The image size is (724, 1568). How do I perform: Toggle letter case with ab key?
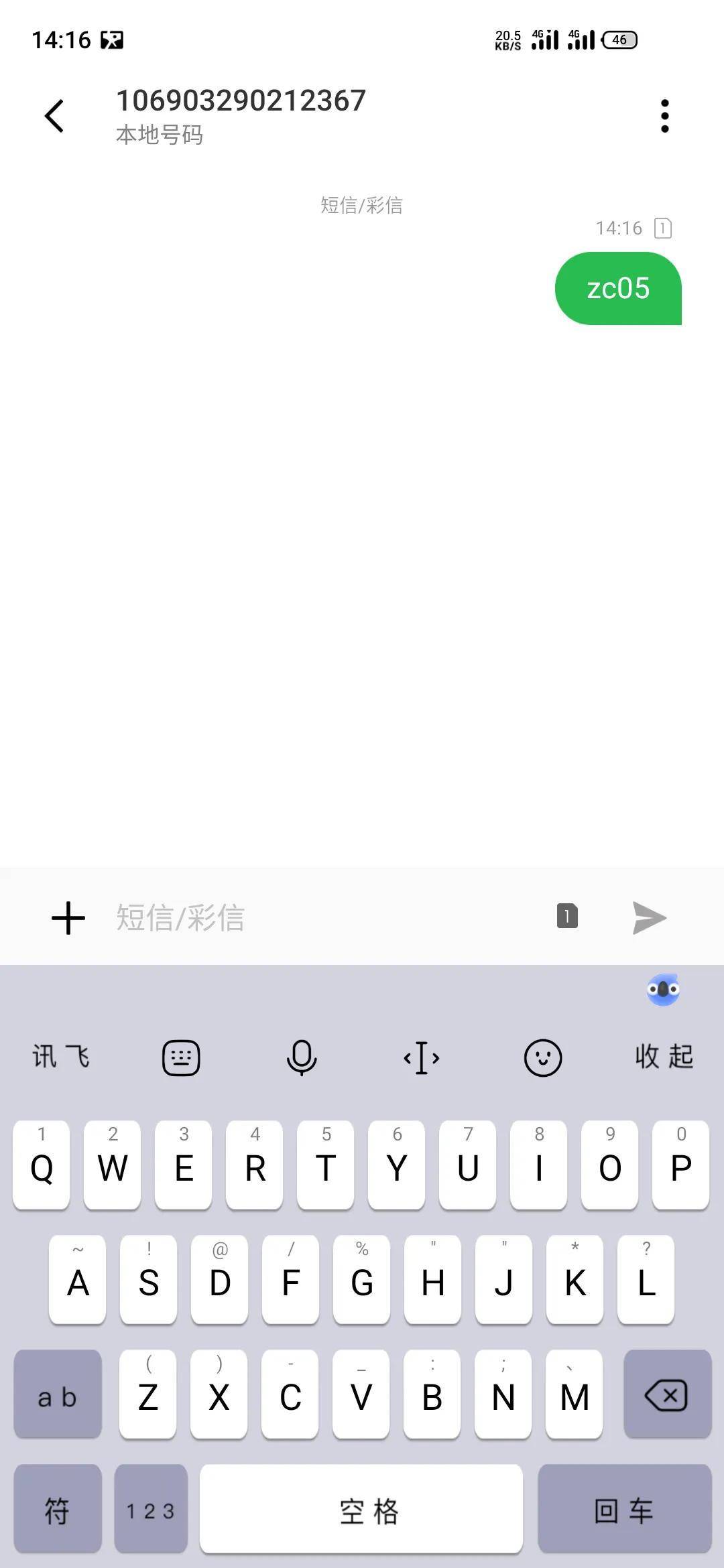click(x=58, y=1394)
